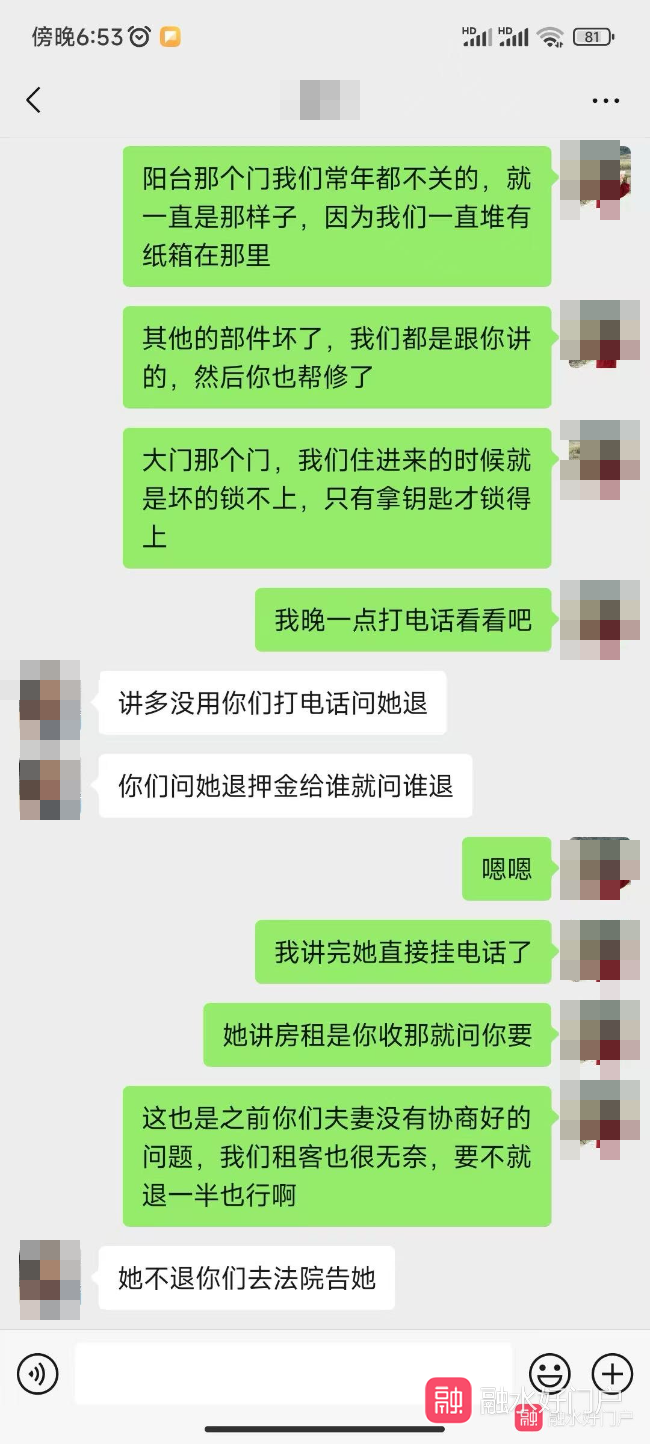Tap the sender avatar beside 嗯嗯
This screenshot has height=1444, width=650.
click(599, 868)
